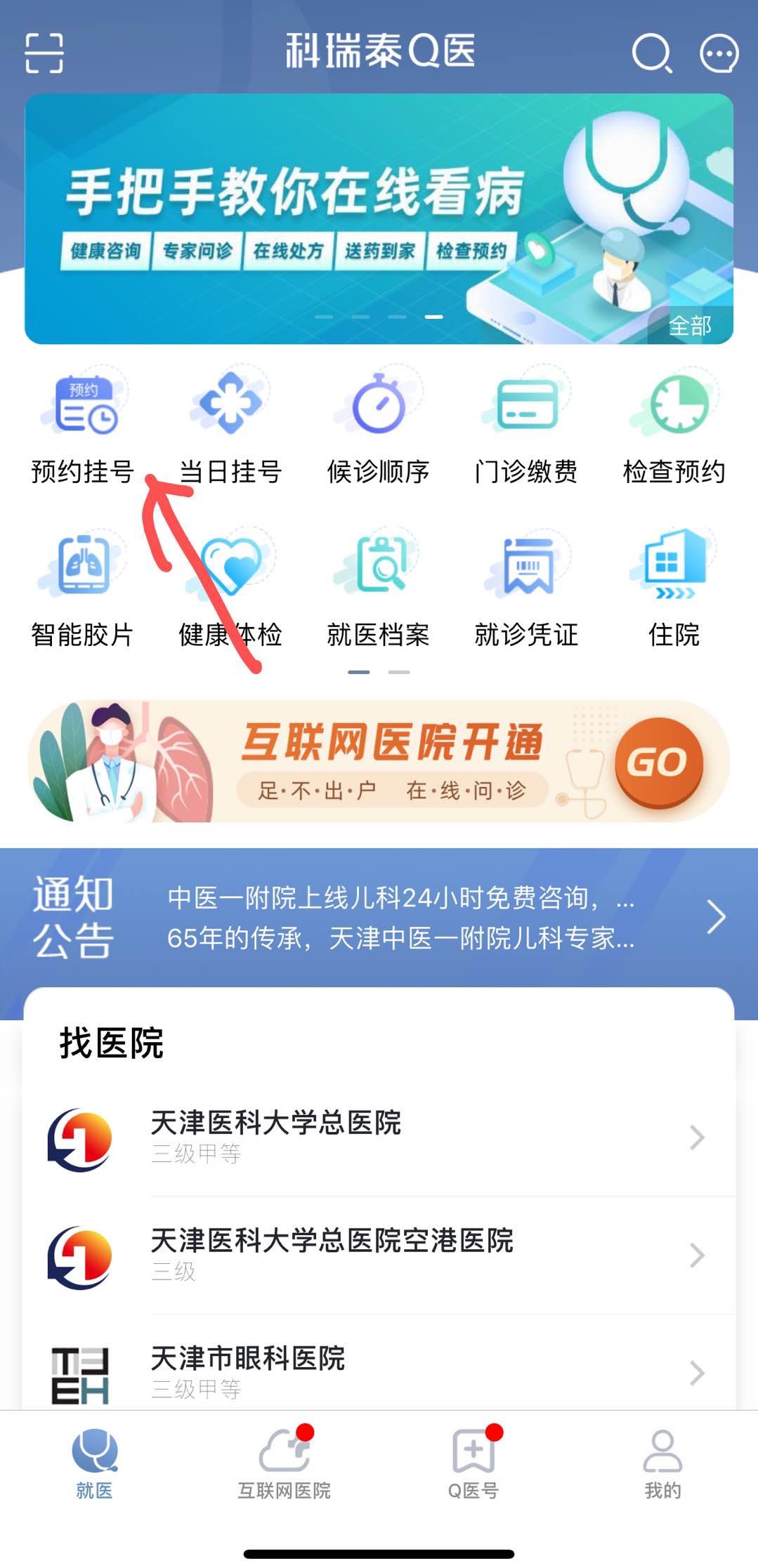Image resolution: width=758 pixels, height=1568 pixels.
Task: Tap the GO button on 互联网医院开通 banner
Action: click(658, 762)
